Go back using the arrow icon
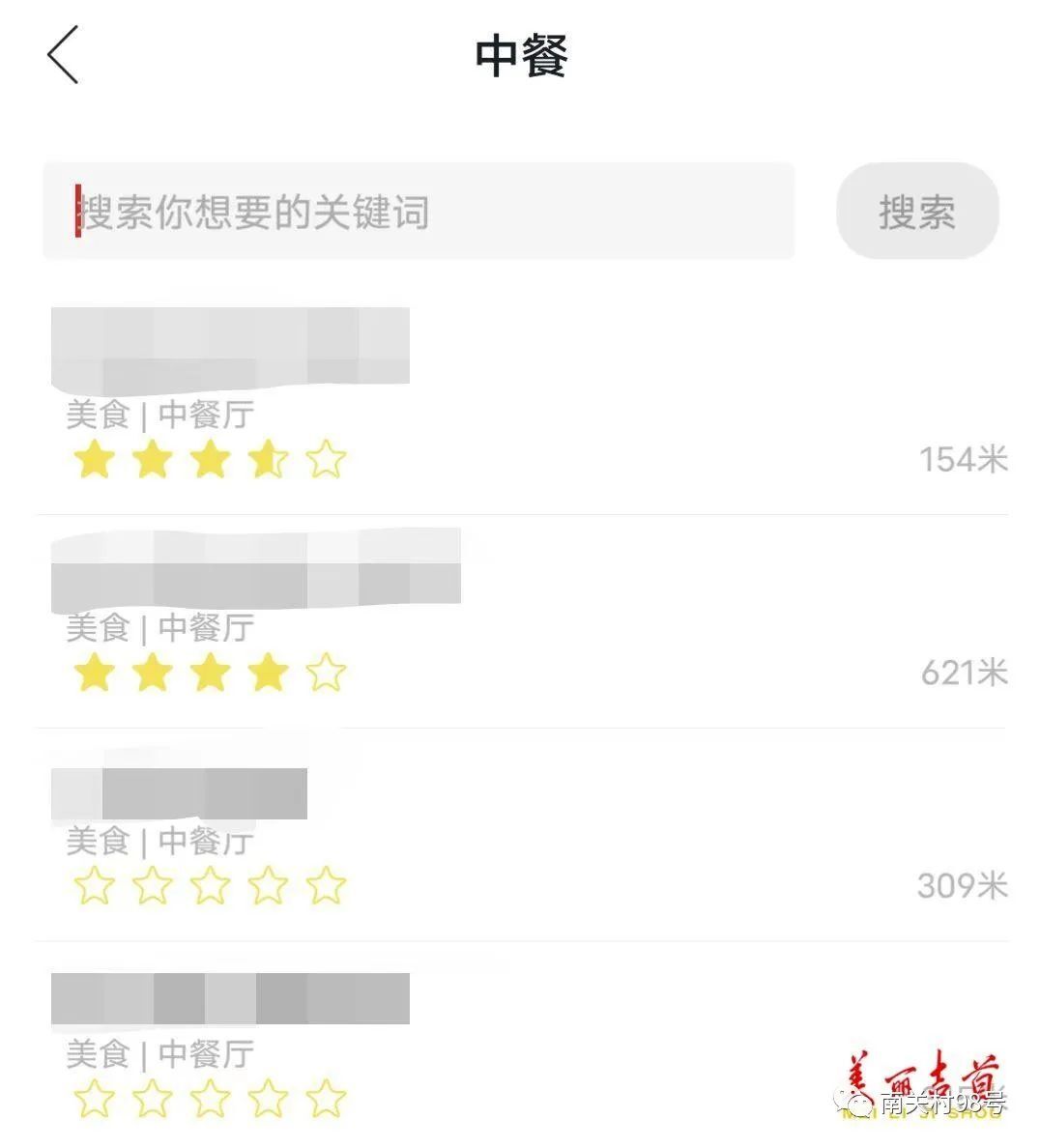 [x=63, y=55]
